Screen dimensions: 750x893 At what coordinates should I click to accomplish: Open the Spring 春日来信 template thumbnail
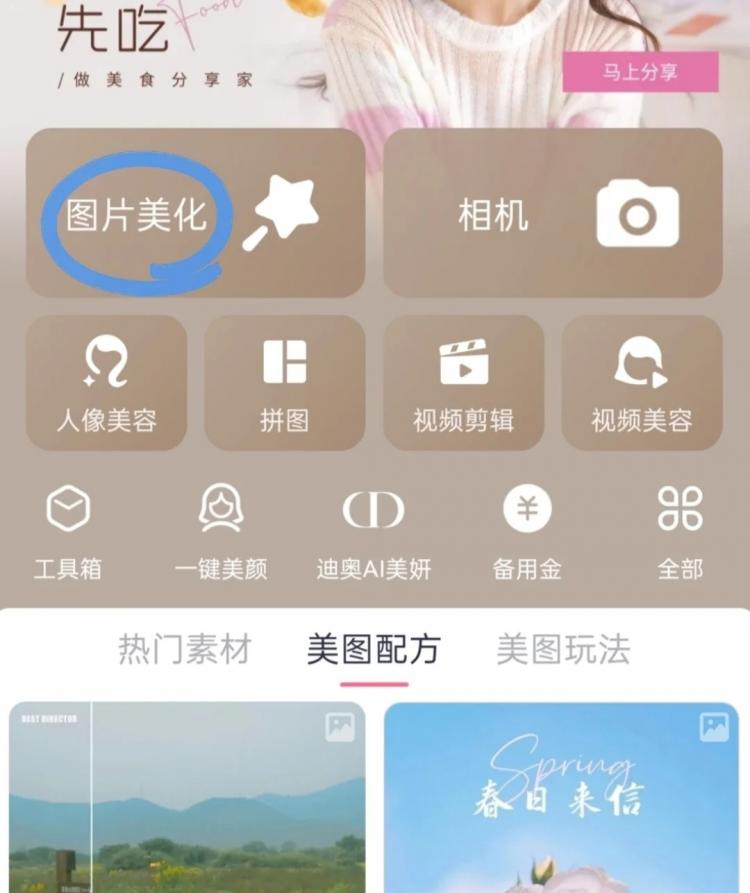coord(563,800)
